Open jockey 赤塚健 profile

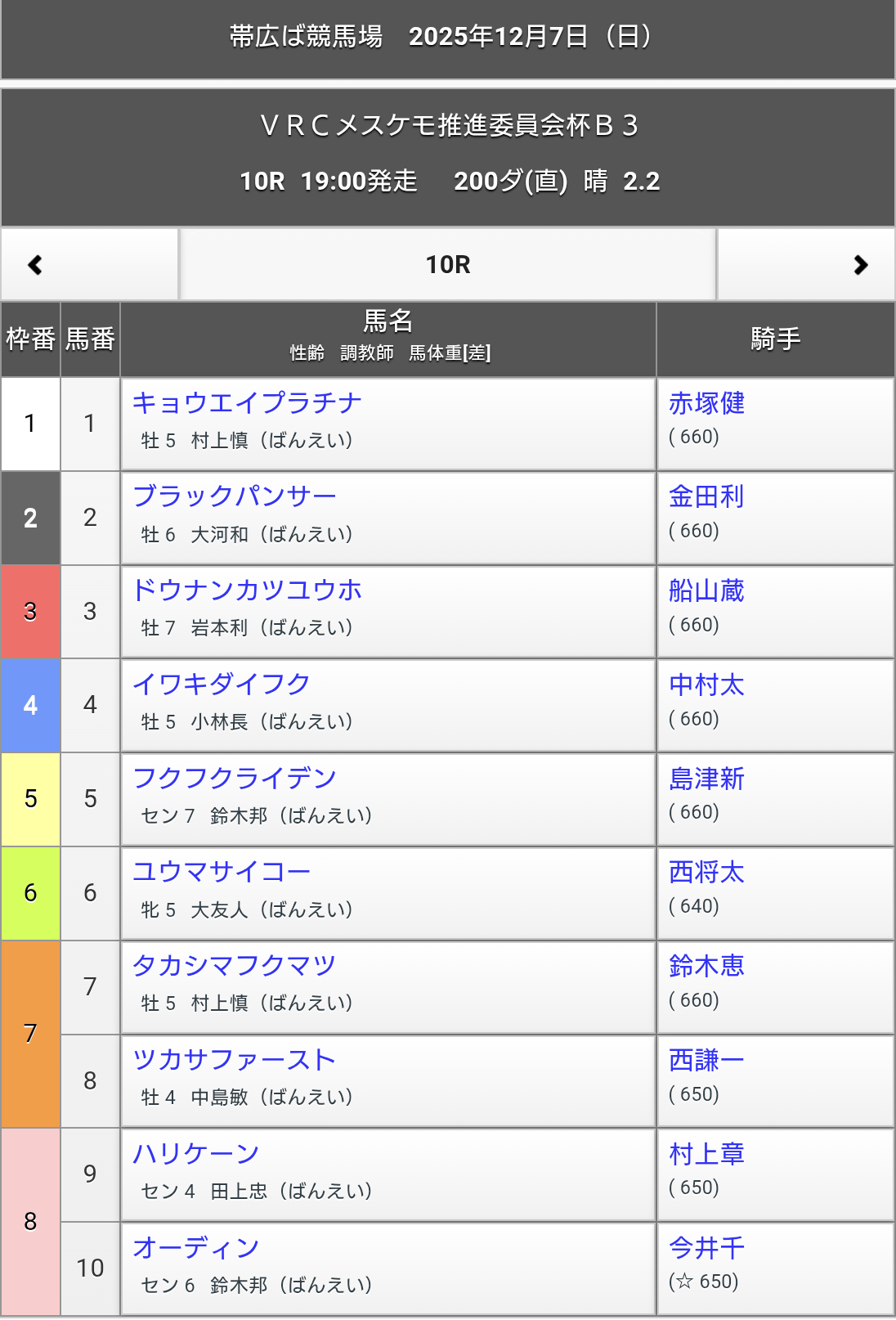[706, 403]
